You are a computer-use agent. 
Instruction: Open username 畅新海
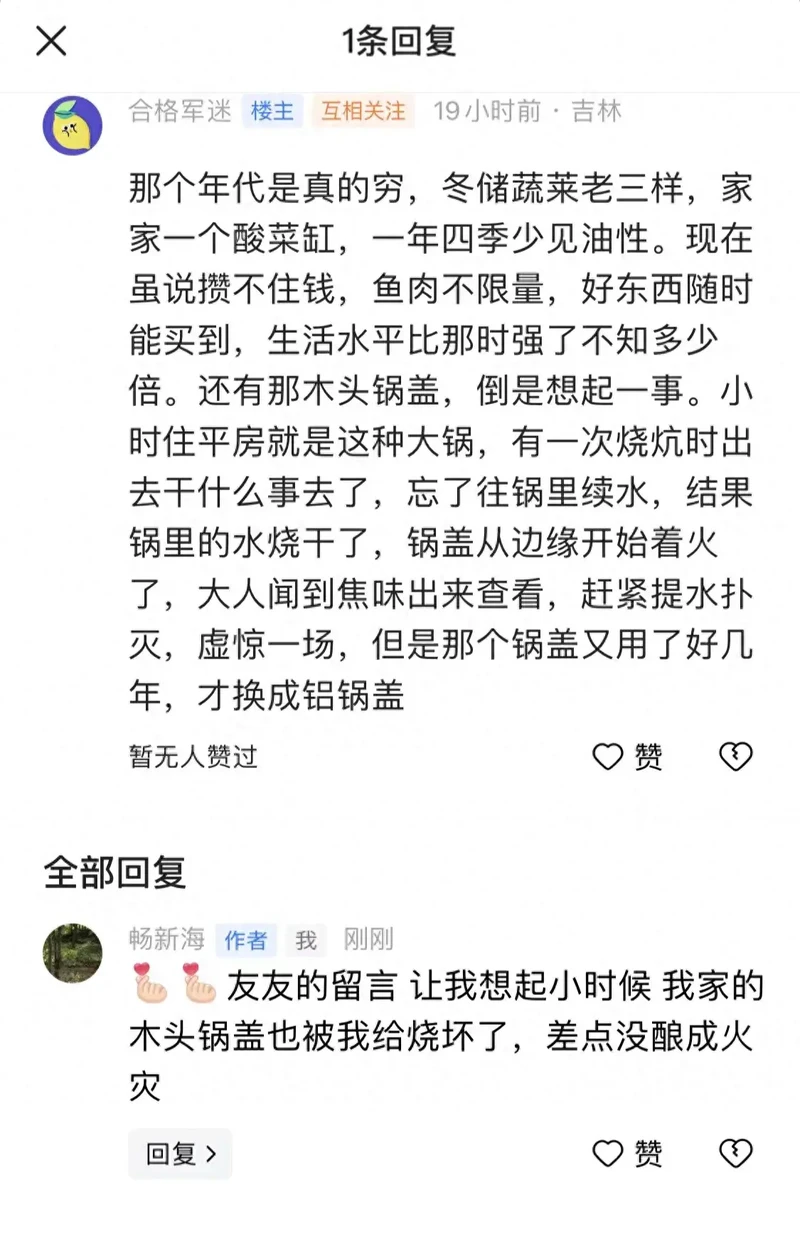pyautogui.click(x=166, y=939)
